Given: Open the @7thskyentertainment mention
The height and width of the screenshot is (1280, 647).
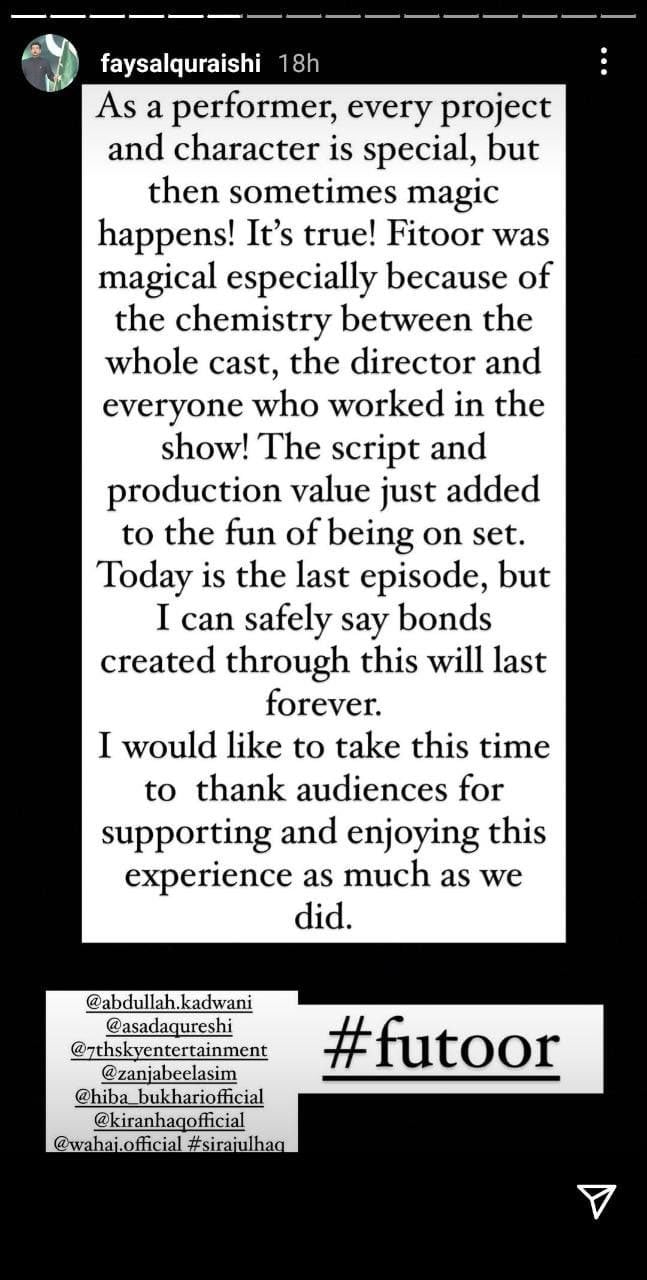Looking at the screenshot, I should (171, 1050).
